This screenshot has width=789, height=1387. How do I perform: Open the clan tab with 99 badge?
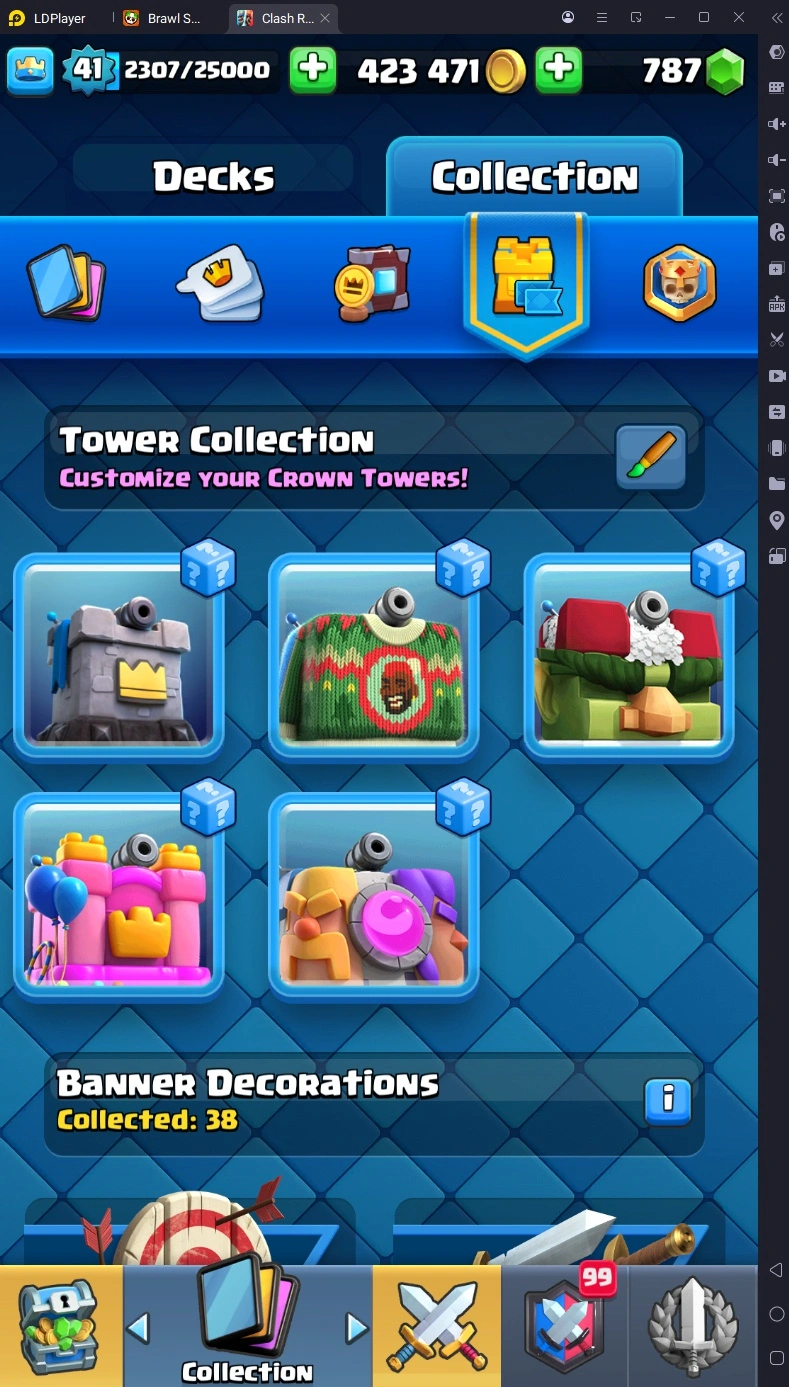point(565,1326)
